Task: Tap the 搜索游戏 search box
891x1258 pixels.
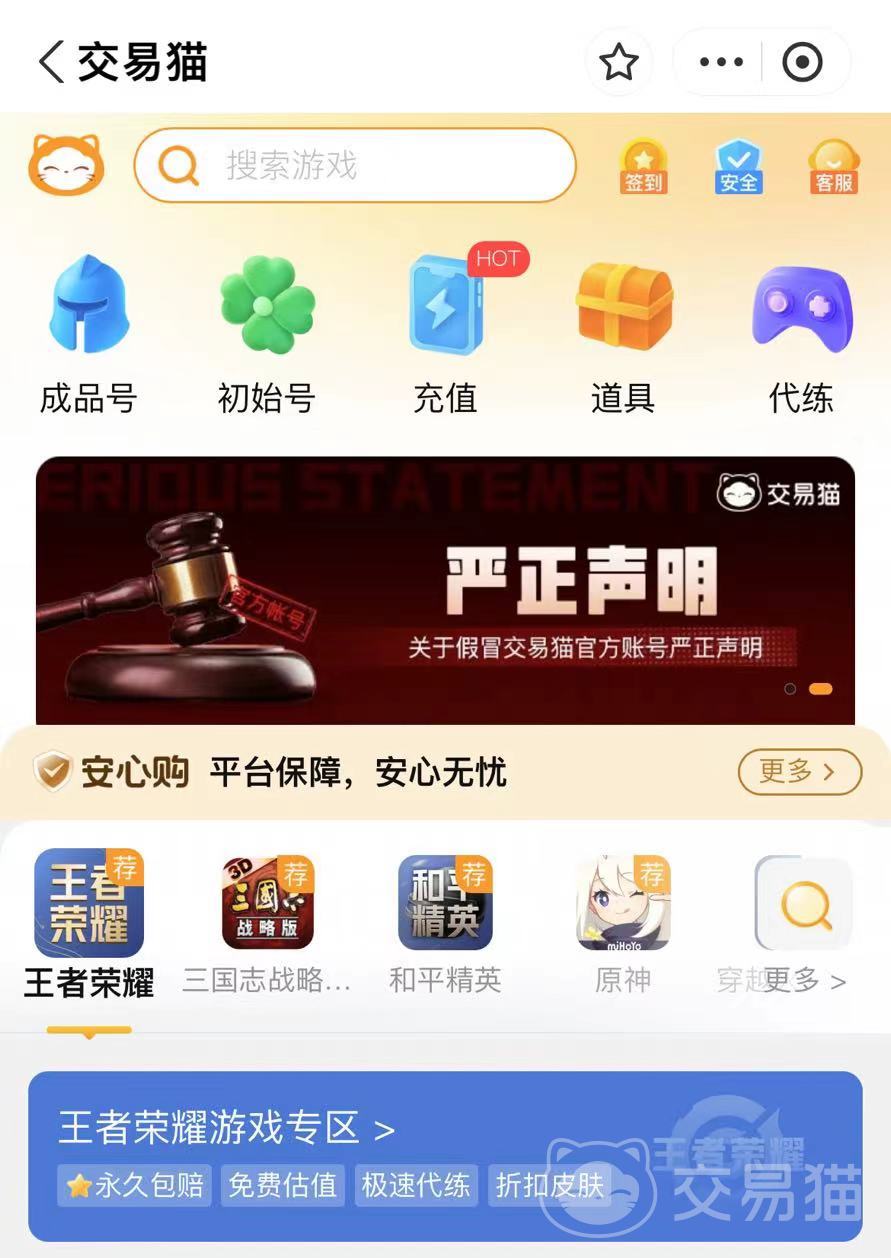Action: 355,165
